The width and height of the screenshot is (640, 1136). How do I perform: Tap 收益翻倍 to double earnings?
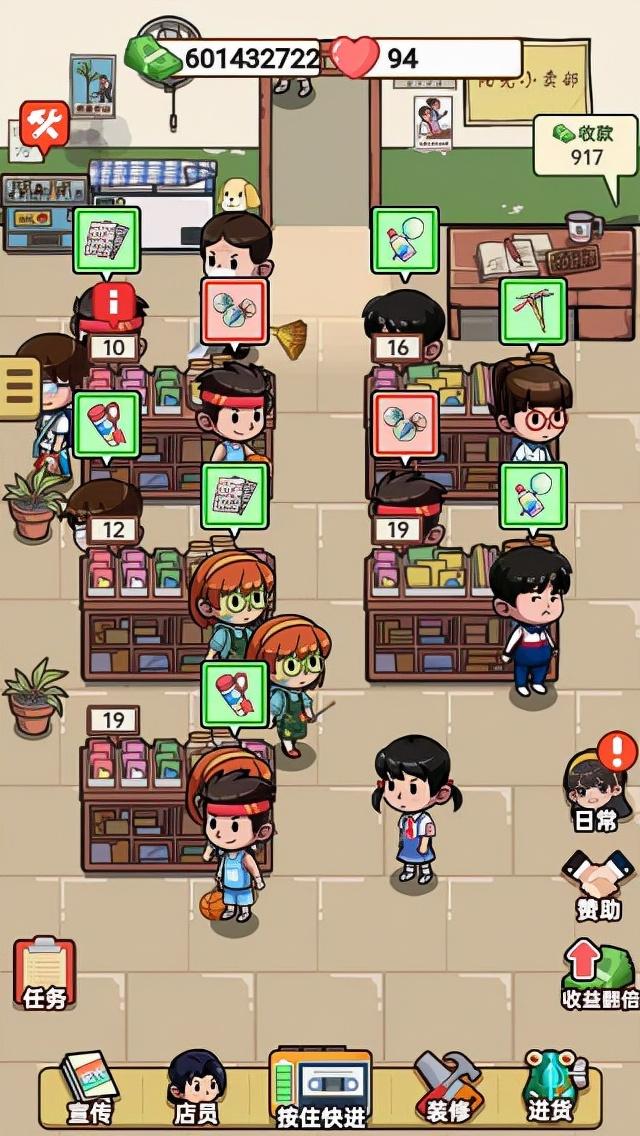[x=600, y=974]
